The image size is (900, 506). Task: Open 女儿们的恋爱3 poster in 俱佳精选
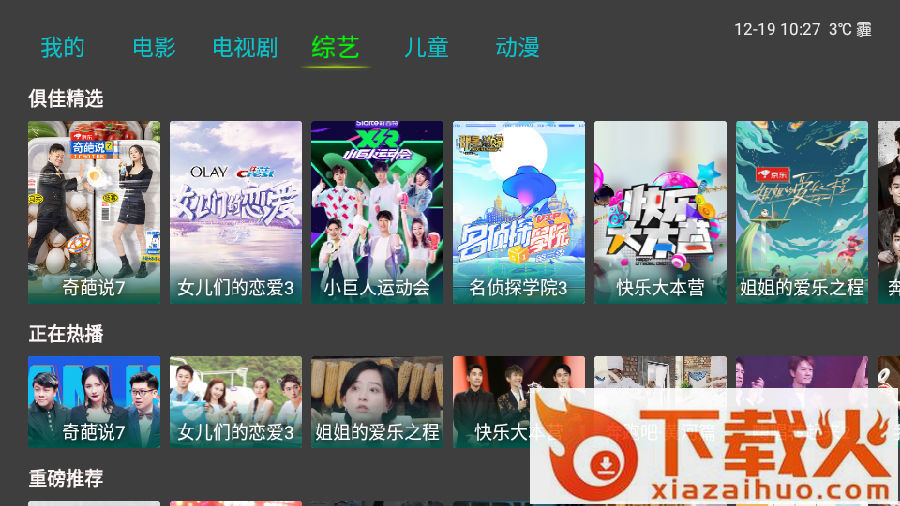(x=236, y=211)
